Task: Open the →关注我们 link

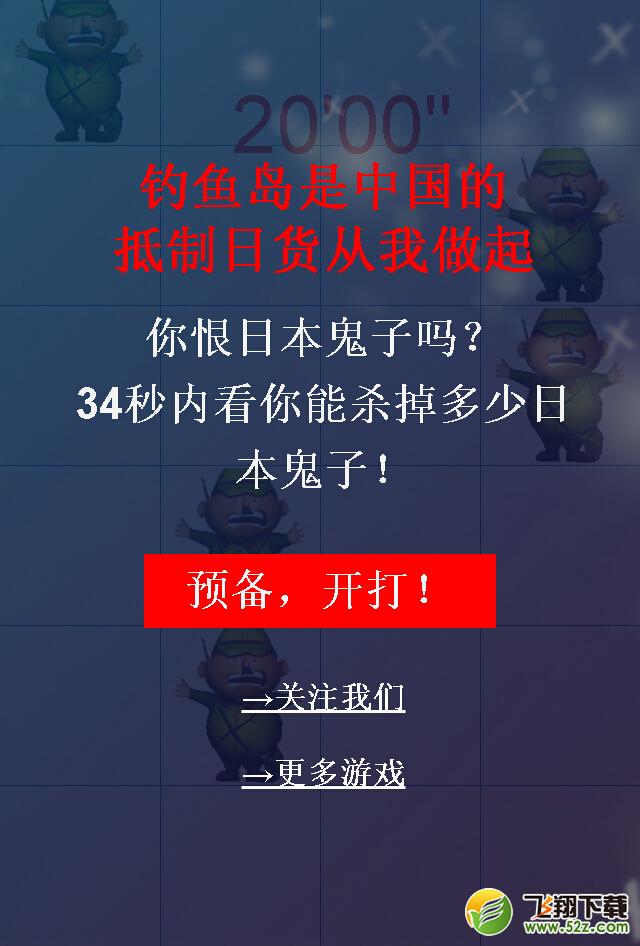Action: point(323,698)
